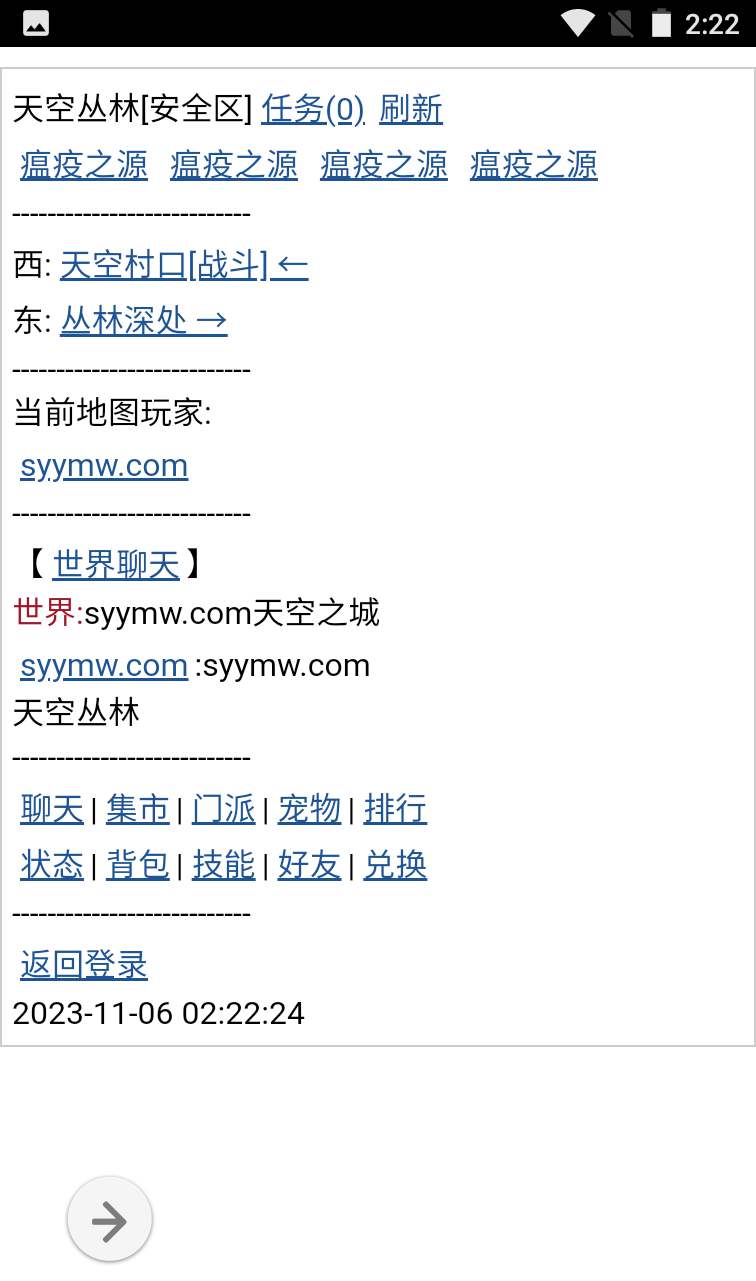Go west to 天空村口[战斗]
This screenshot has width=756, height=1281.
coord(184,265)
